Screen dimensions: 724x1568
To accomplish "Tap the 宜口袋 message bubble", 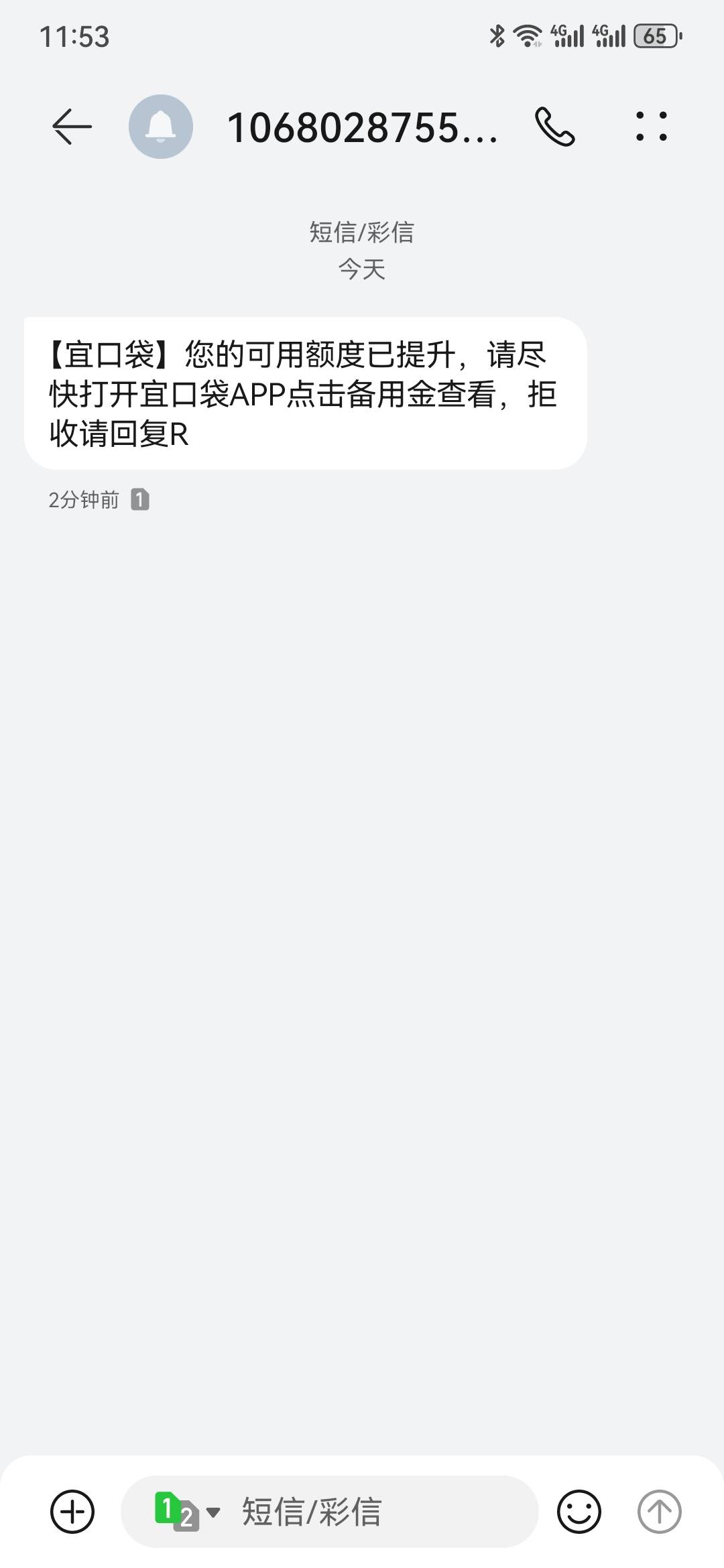I will (x=305, y=393).
